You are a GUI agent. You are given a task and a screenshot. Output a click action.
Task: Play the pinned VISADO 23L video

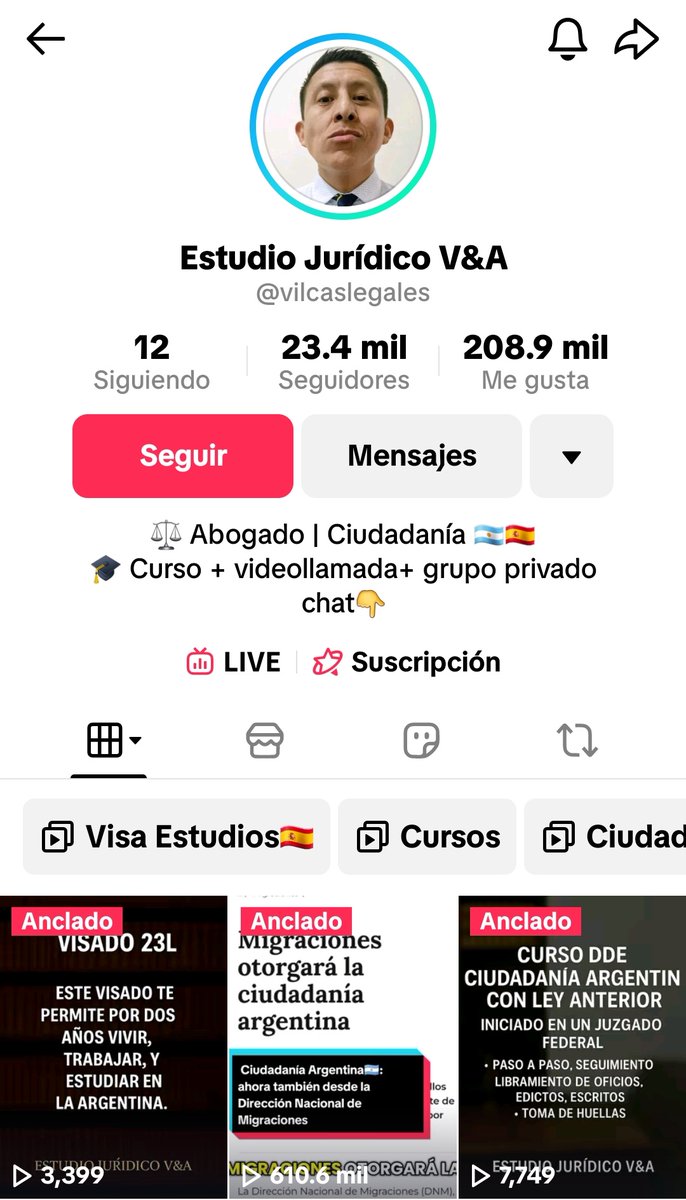click(113, 1045)
